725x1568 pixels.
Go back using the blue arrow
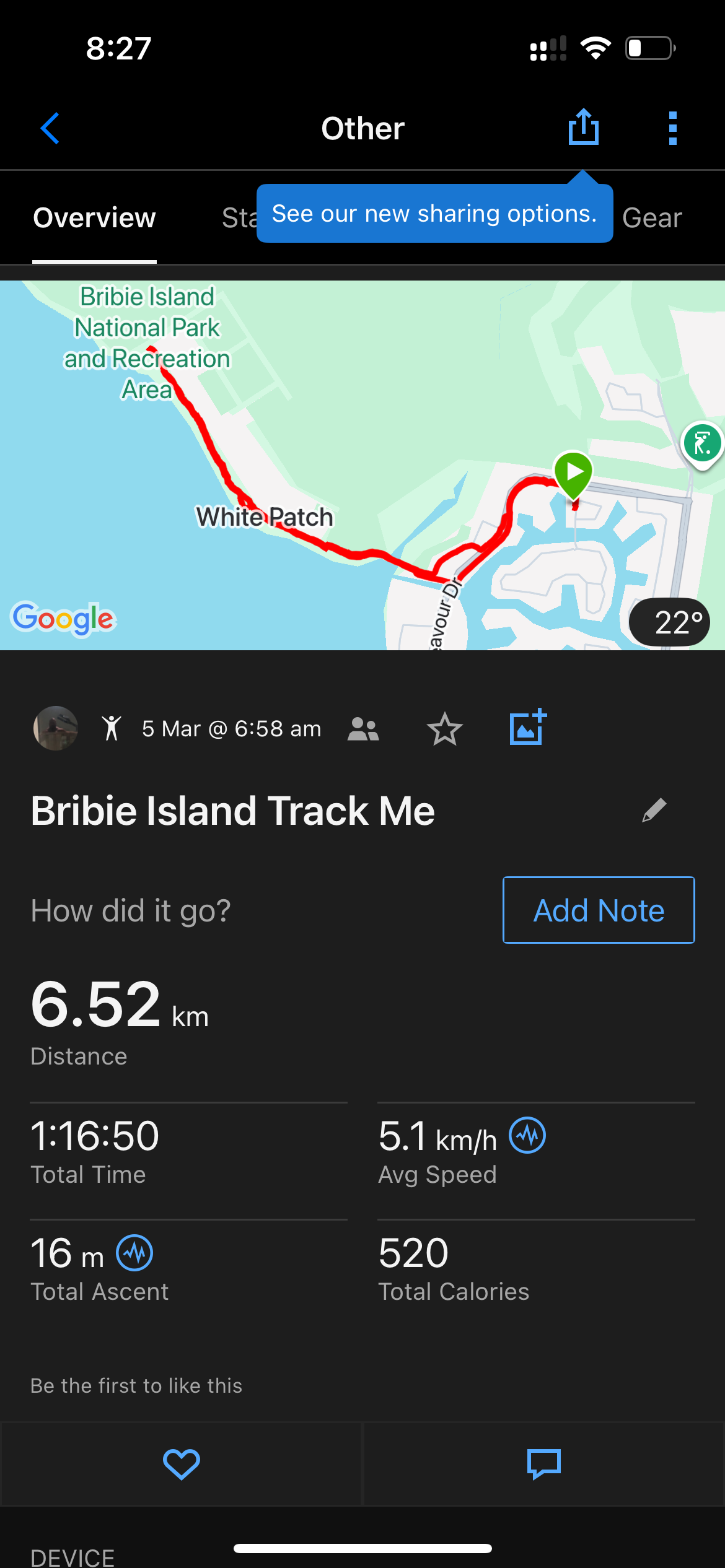(x=50, y=129)
